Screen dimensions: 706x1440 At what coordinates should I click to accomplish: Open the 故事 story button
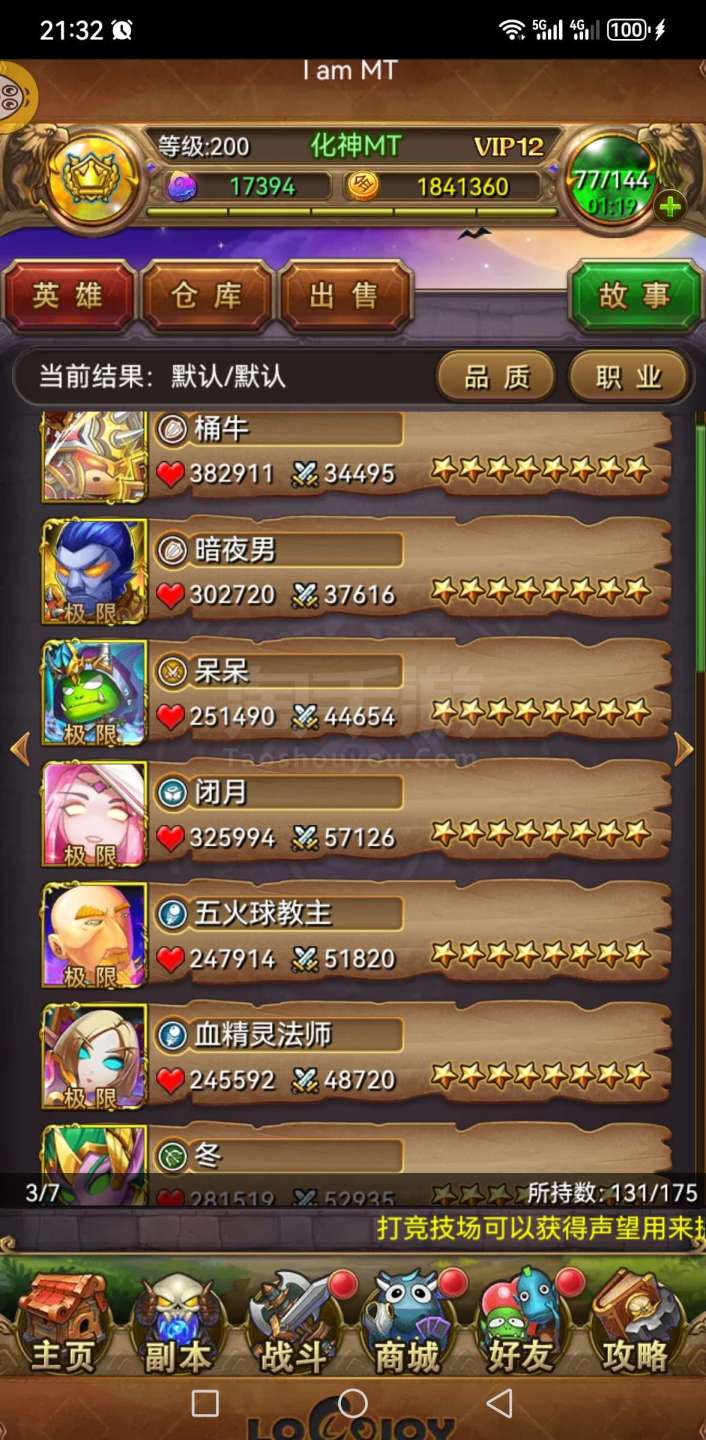634,296
